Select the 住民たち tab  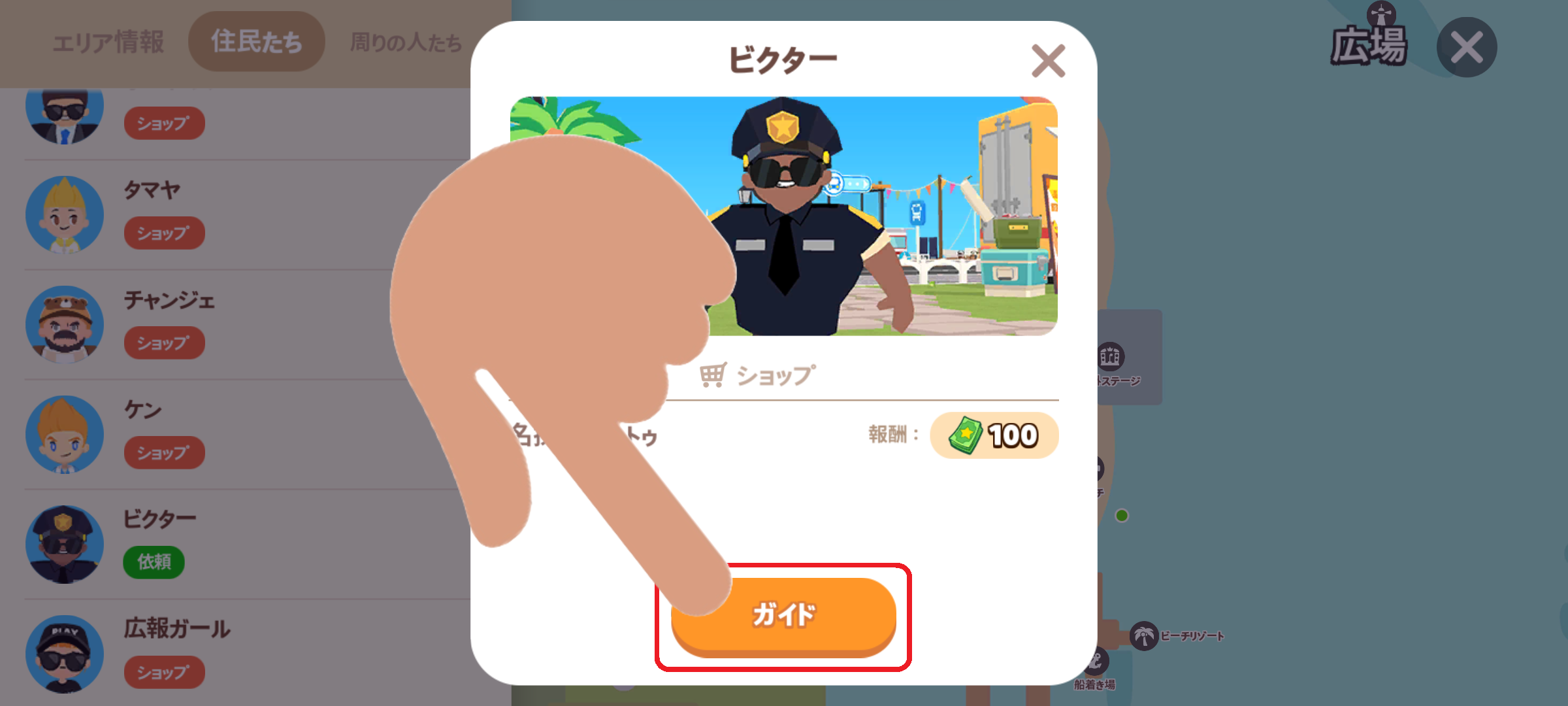click(x=256, y=42)
